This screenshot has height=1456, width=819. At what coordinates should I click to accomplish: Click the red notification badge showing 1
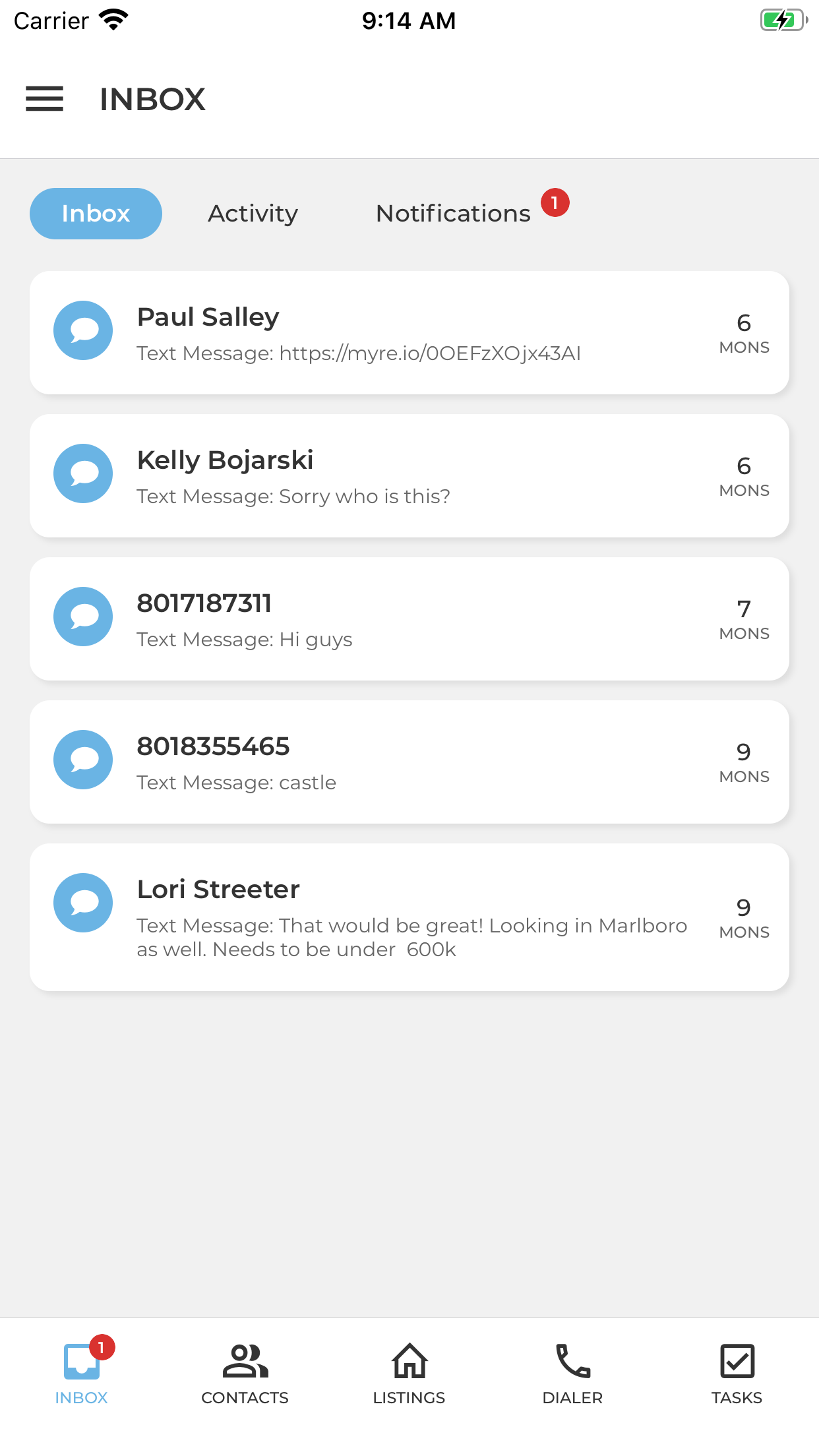pos(555,203)
